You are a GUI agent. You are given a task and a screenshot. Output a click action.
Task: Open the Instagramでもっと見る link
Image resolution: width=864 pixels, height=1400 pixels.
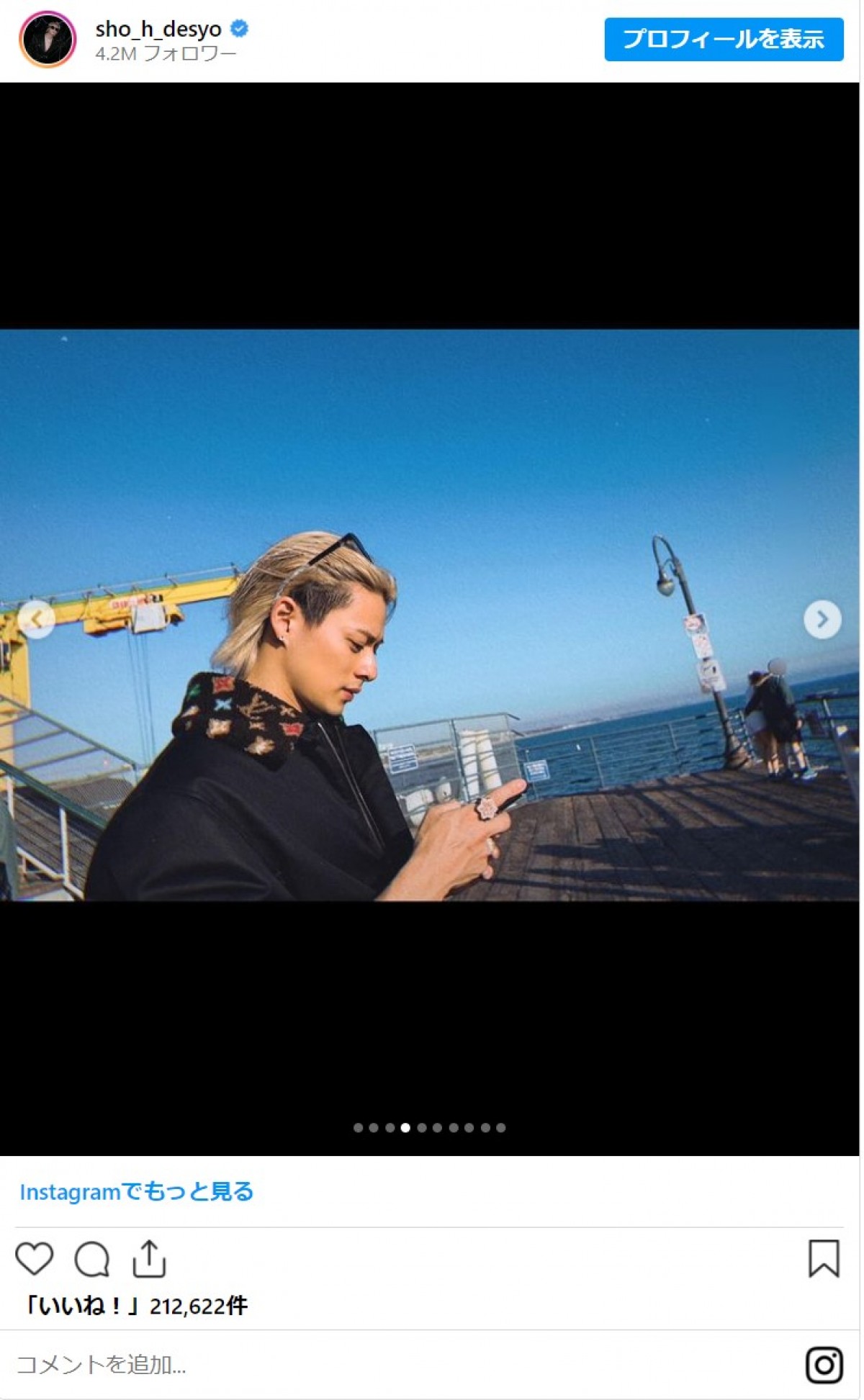pyautogui.click(x=137, y=1192)
